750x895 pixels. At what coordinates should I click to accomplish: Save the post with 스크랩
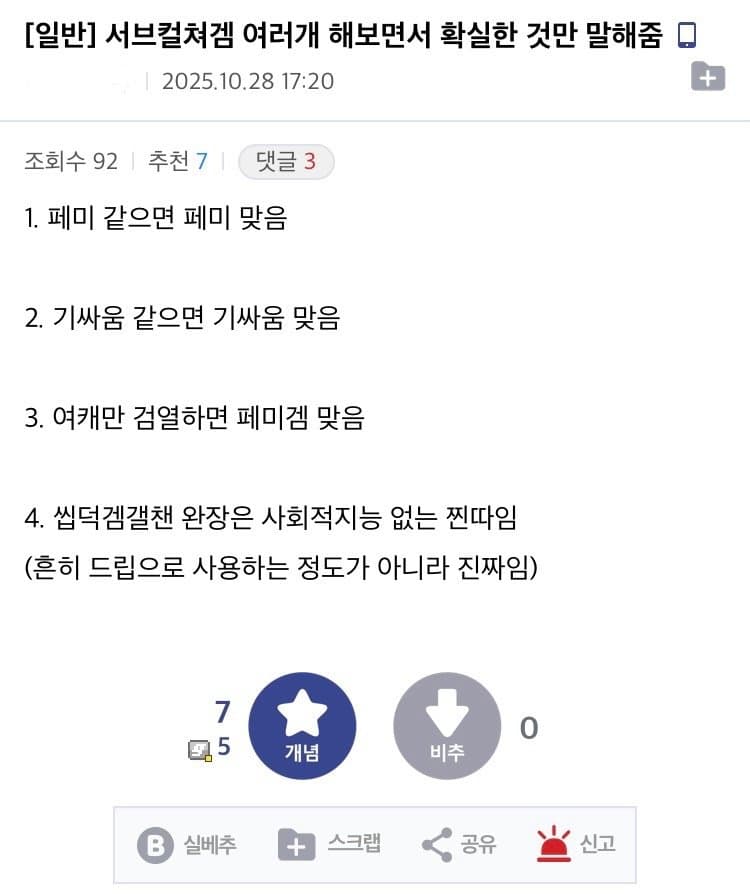pyautogui.click(x=330, y=844)
